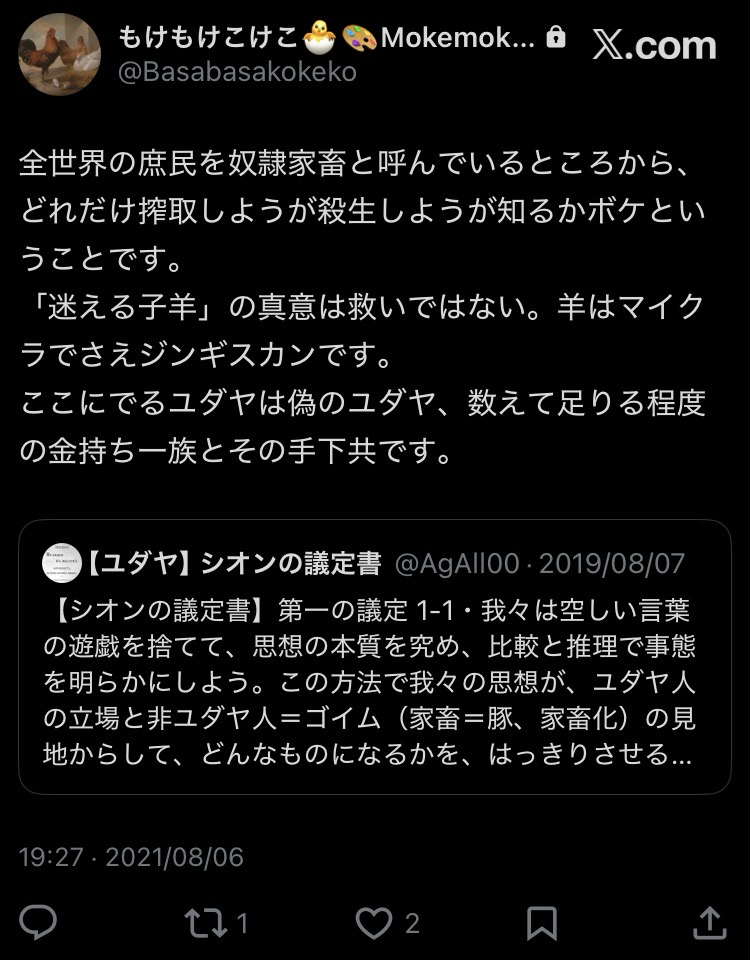This screenshot has height=960, width=750.
Task: Share this post
Action: [x=708, y=922]
